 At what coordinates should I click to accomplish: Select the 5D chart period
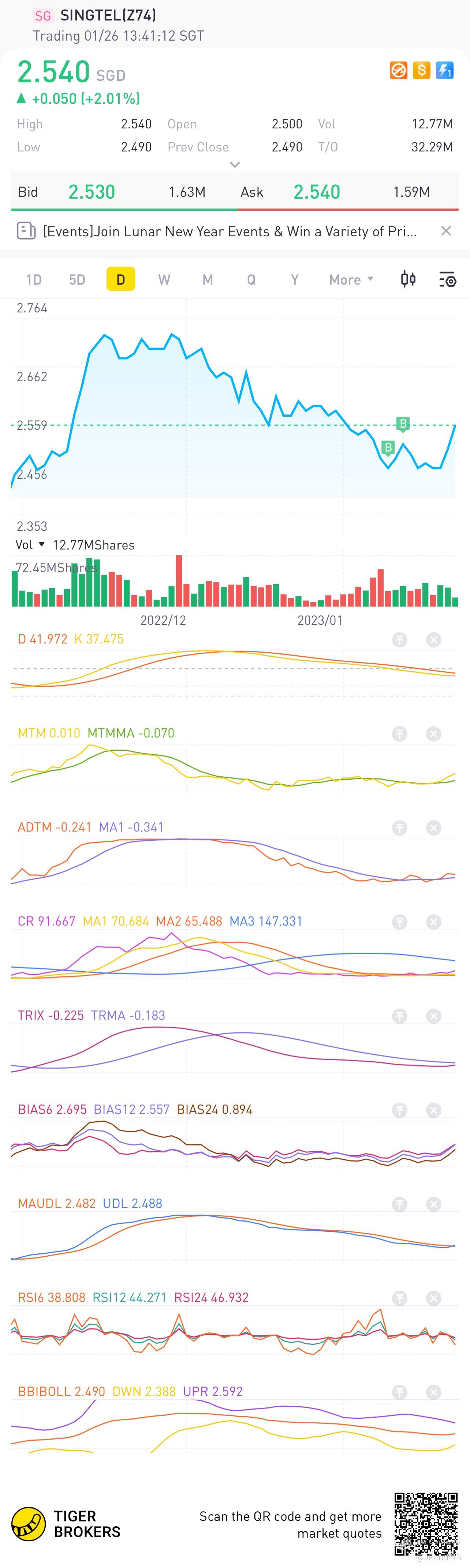[77, 280]
